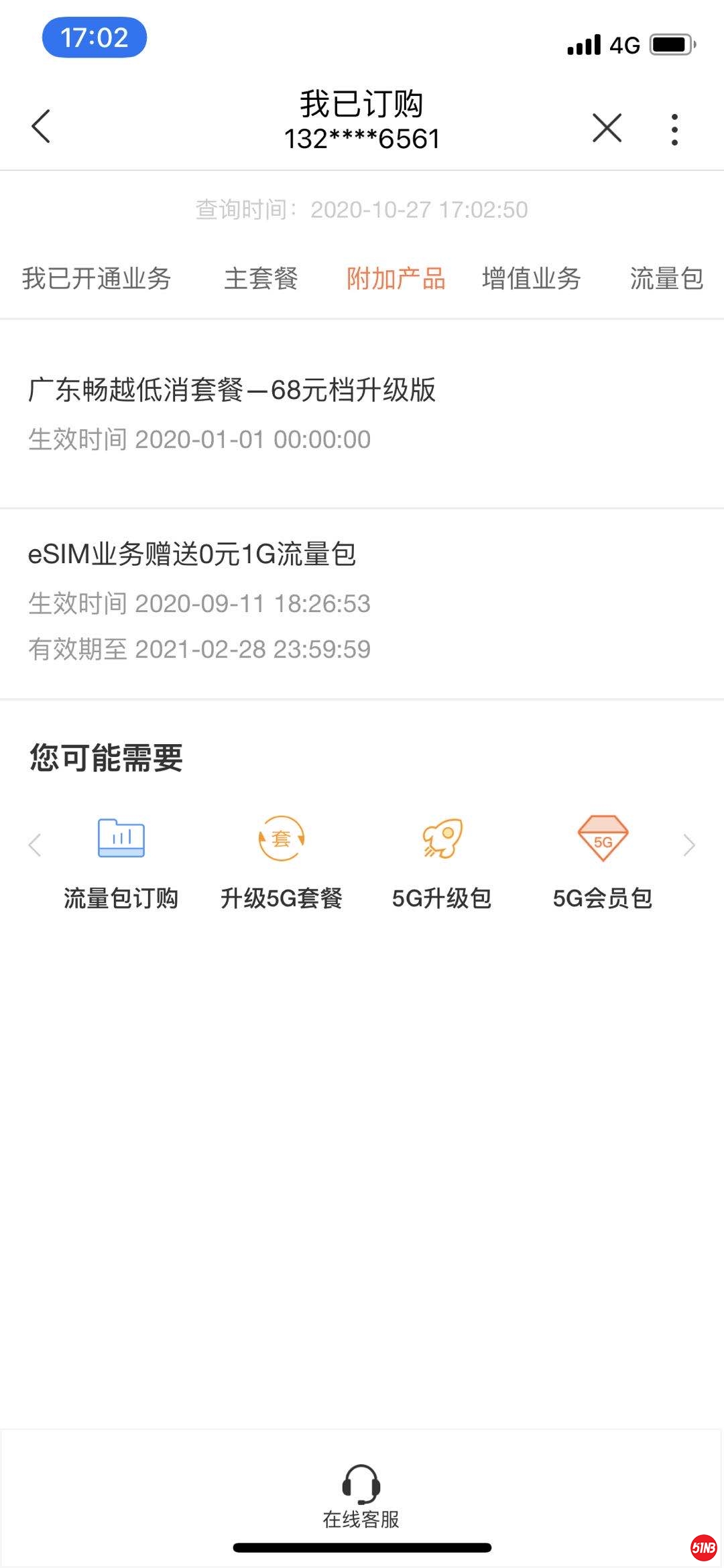Open 升级5G套餐 shortcut
This screenshot has height=1568, width=724.
click(282, 861)
